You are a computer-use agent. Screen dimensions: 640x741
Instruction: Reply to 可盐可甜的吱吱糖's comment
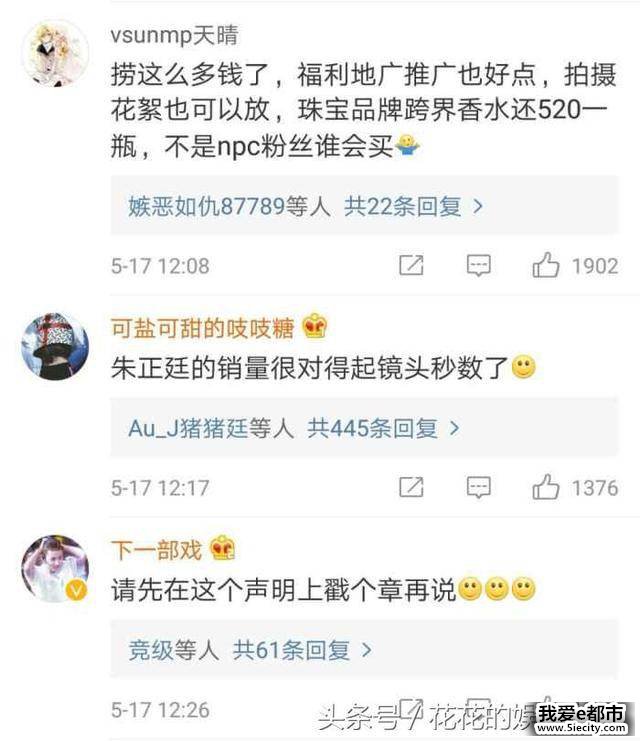click(479, 488)
